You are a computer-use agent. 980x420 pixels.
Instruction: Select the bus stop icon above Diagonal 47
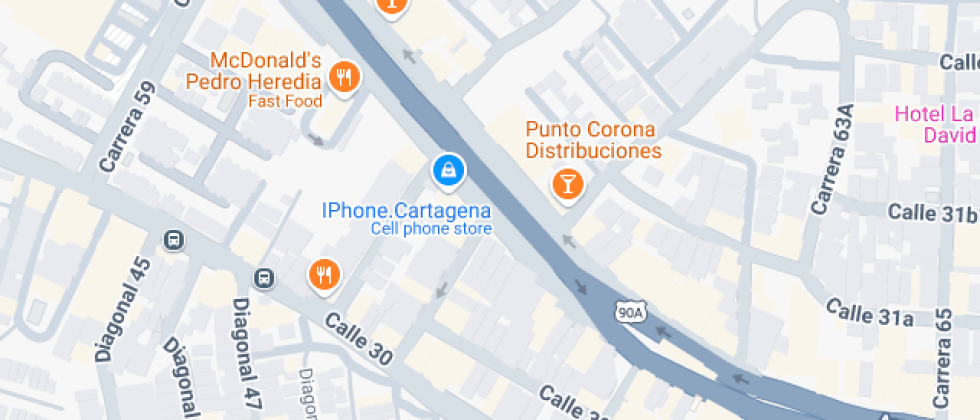tap(264, 279)
